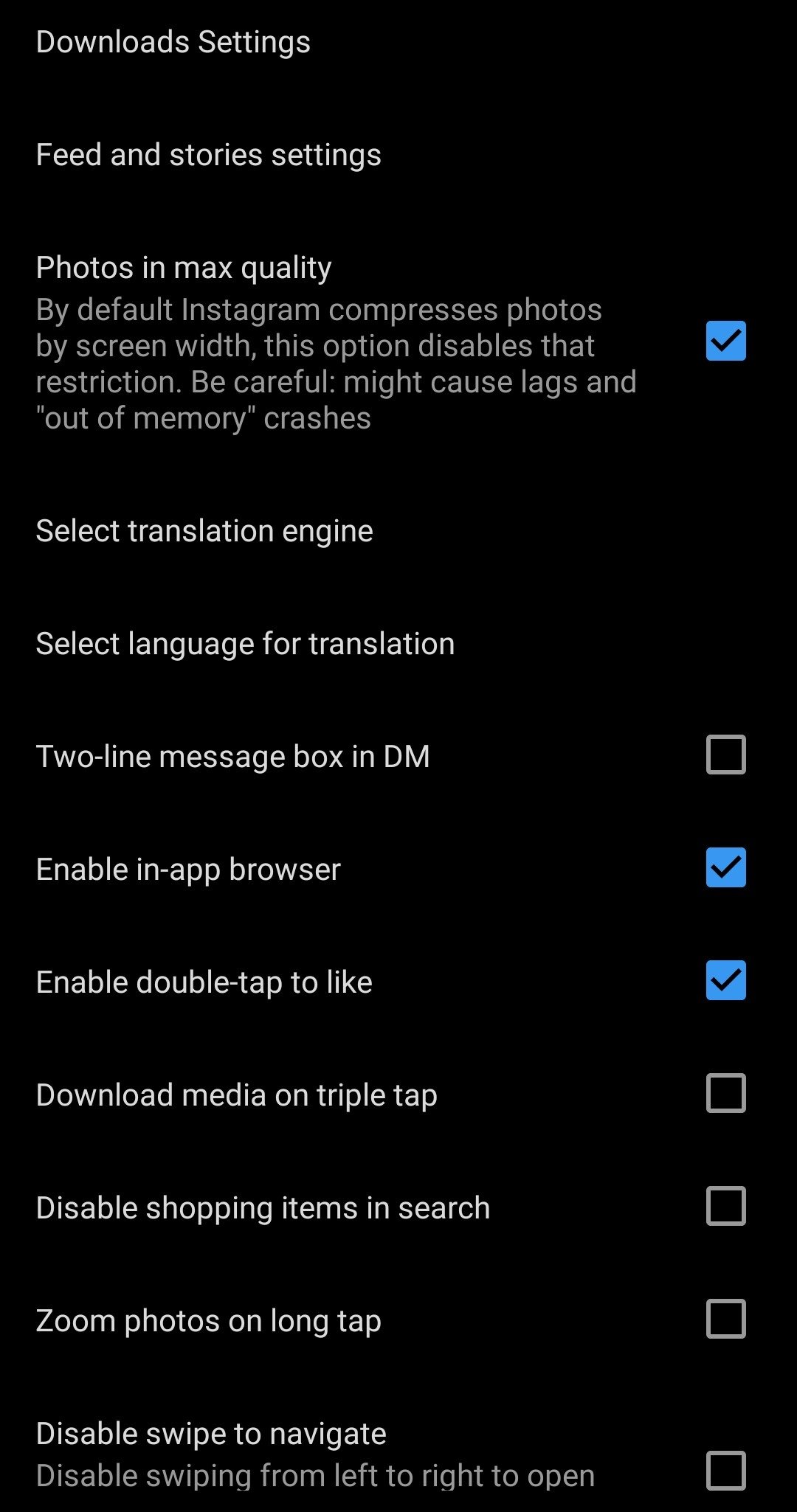Turn off double-tap to like
Screen dimensions: 797x1512
[x=725, y=980]
